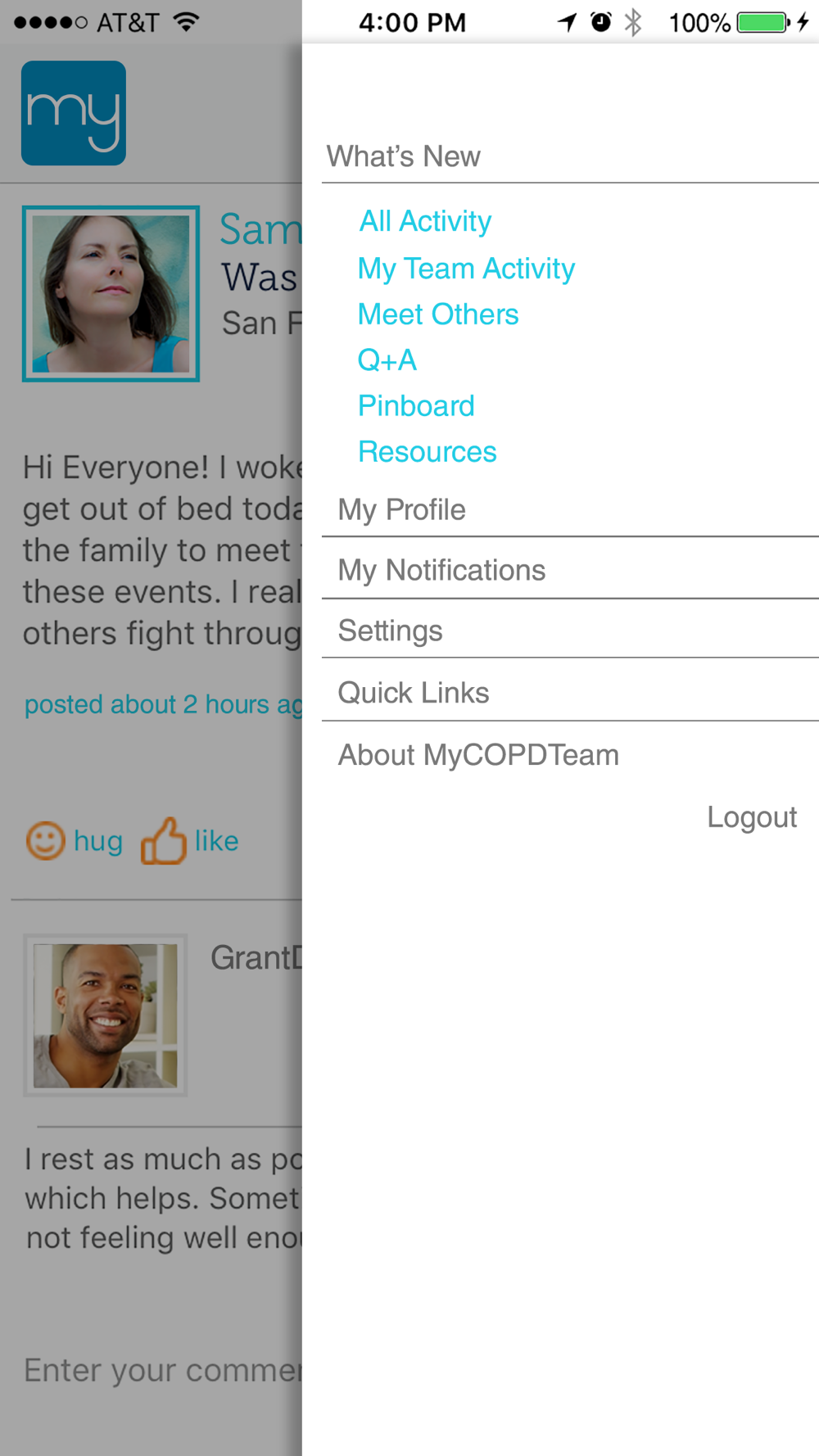Open All Activity feed
Viewport: 819px width, 1456px height.
pos(425,221)
